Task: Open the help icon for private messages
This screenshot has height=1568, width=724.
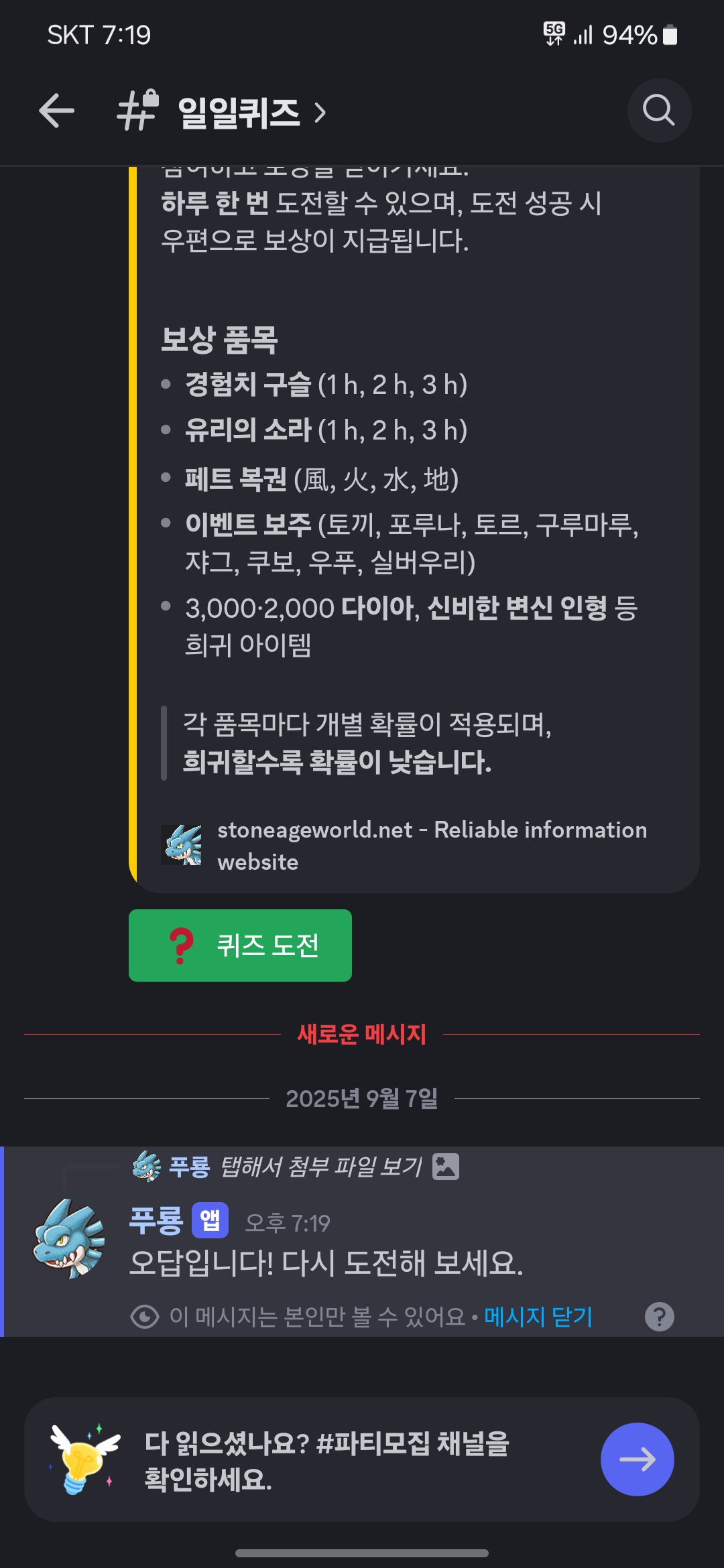Action: click(659, 1317)
